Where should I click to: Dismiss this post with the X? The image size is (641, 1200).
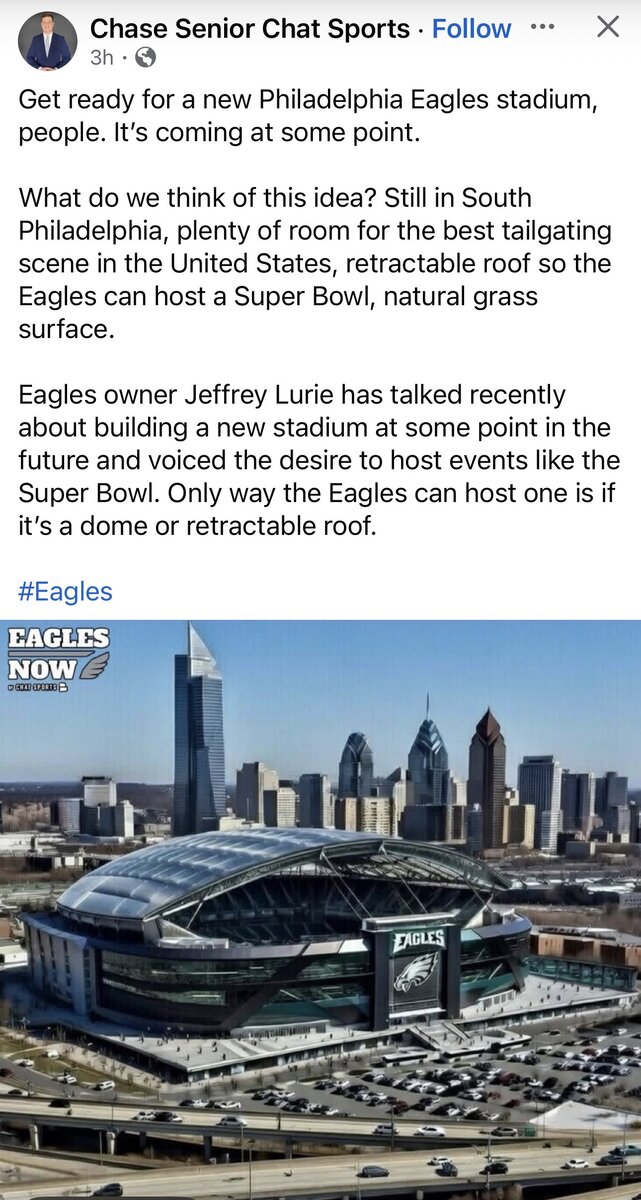(x=607, y=27)
